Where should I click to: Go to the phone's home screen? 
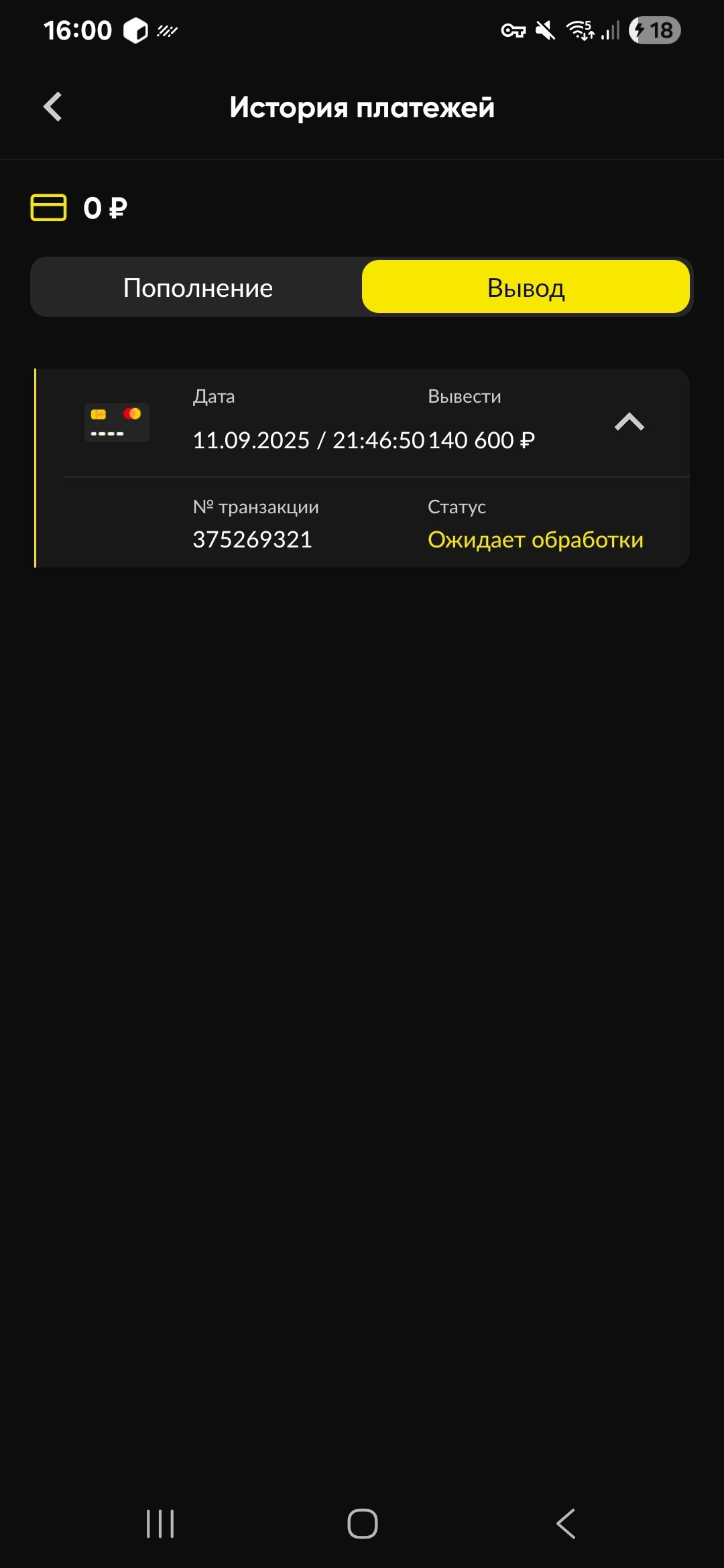[362, 1524]
